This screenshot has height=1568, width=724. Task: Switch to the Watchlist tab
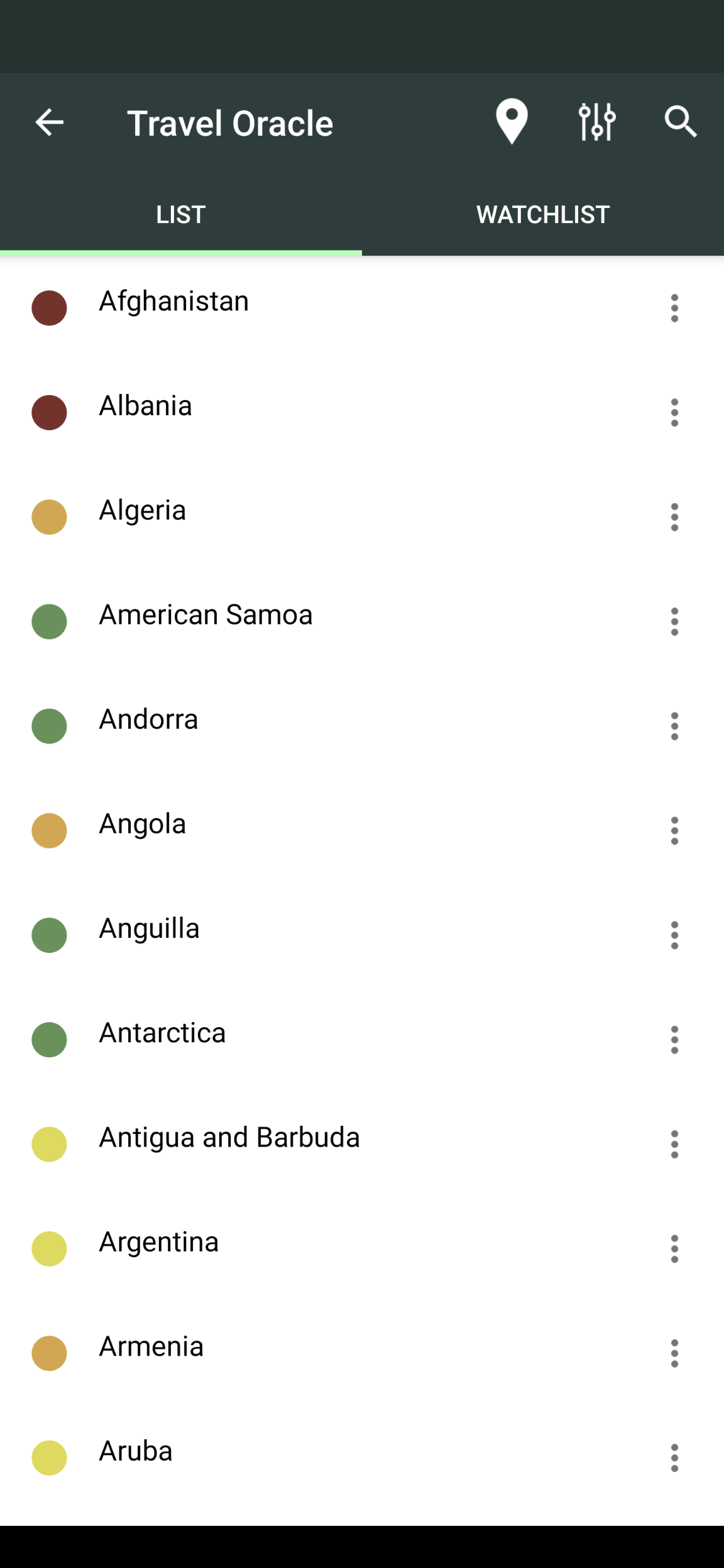543,215
